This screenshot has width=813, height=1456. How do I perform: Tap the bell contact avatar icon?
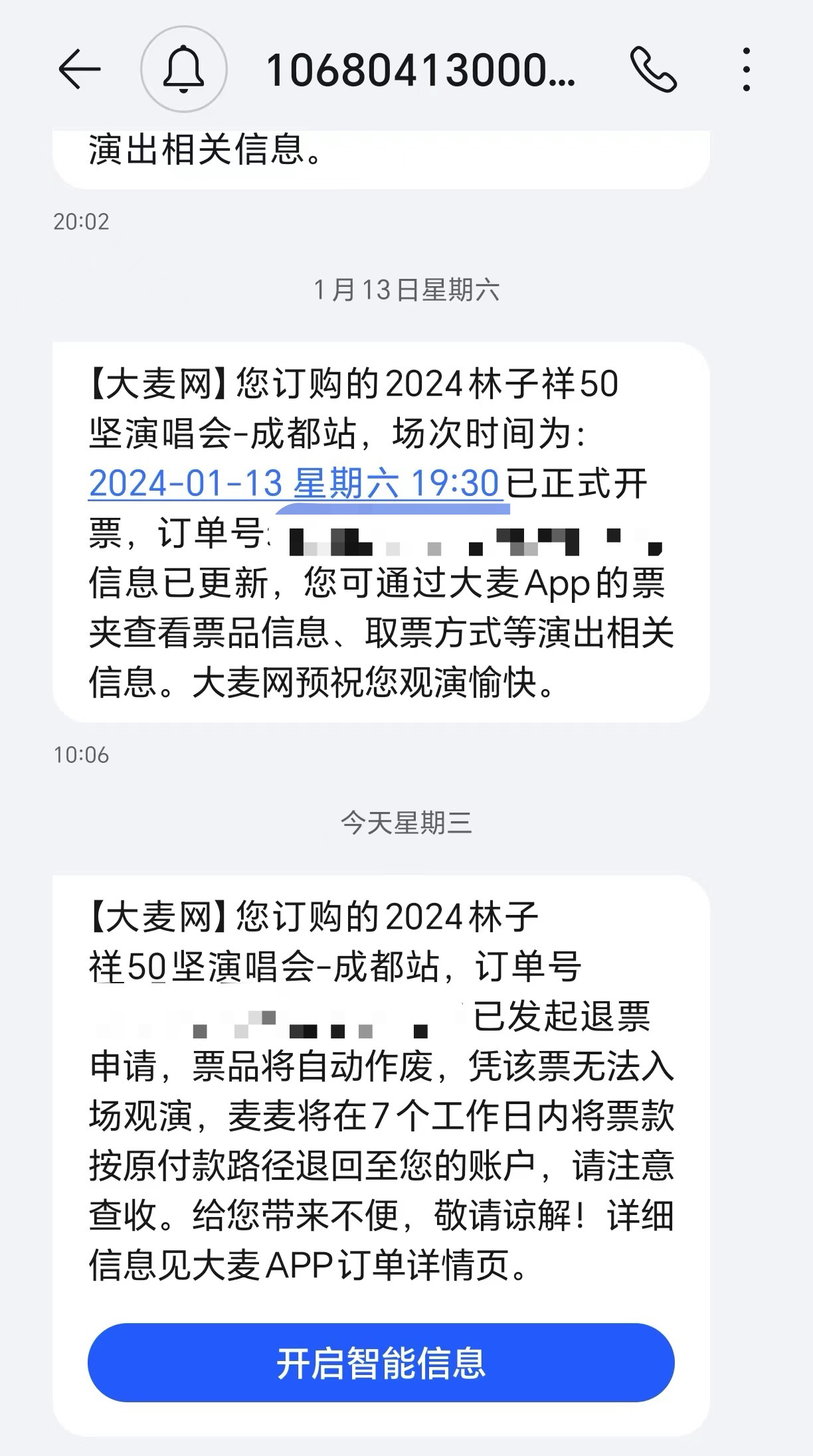coord(184,69)
